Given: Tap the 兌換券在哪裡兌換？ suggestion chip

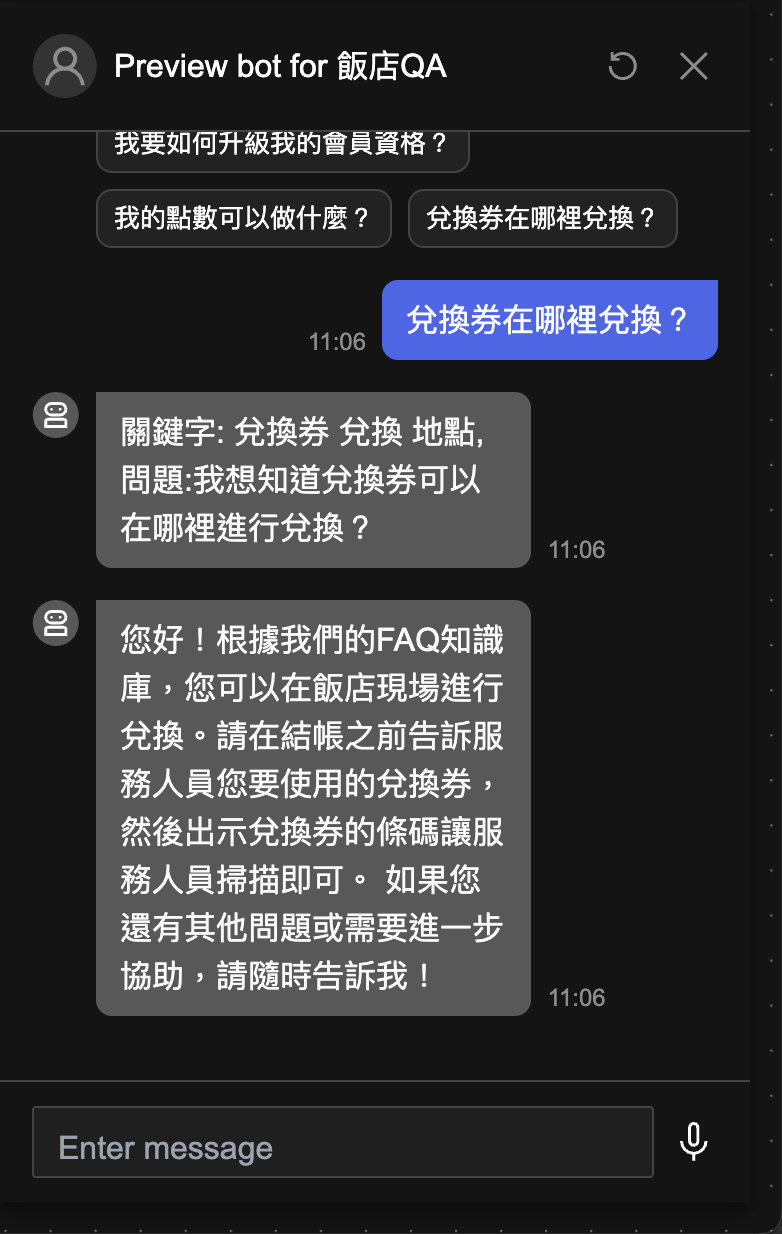Looking at the screenshot, I should click(x=542, y=218).
